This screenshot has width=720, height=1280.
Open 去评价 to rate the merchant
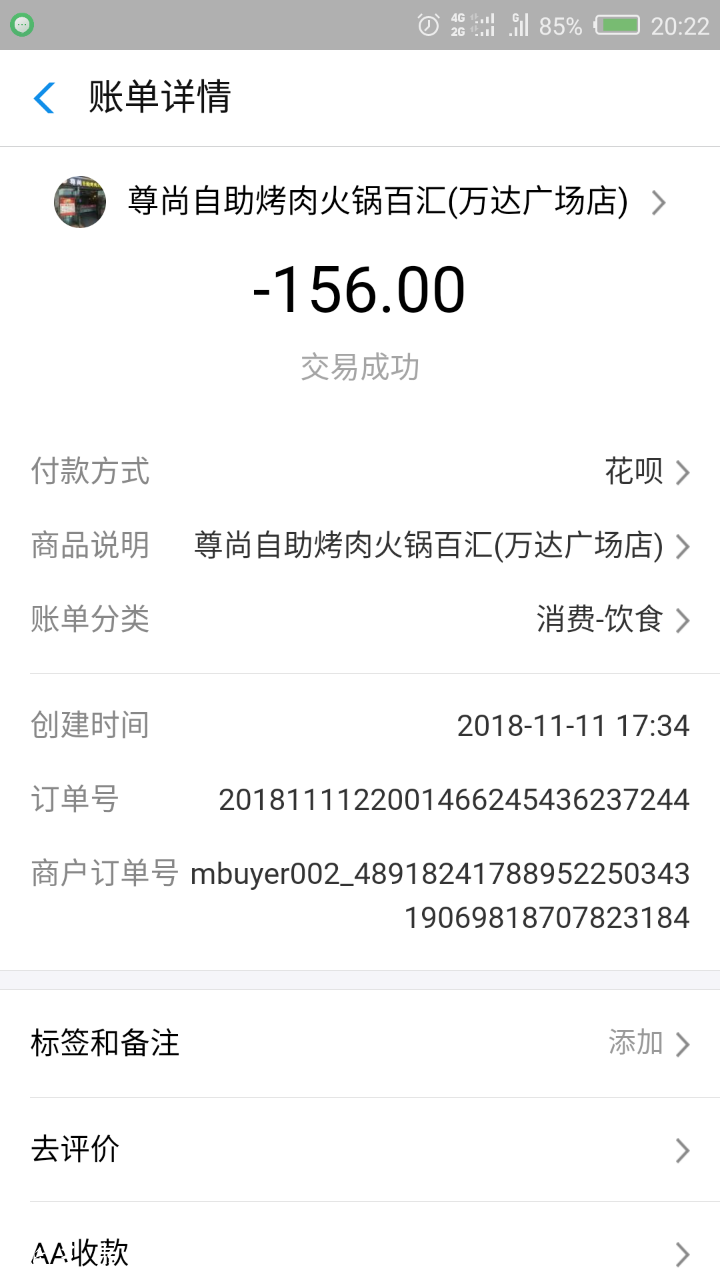(x=360, y=1150)
